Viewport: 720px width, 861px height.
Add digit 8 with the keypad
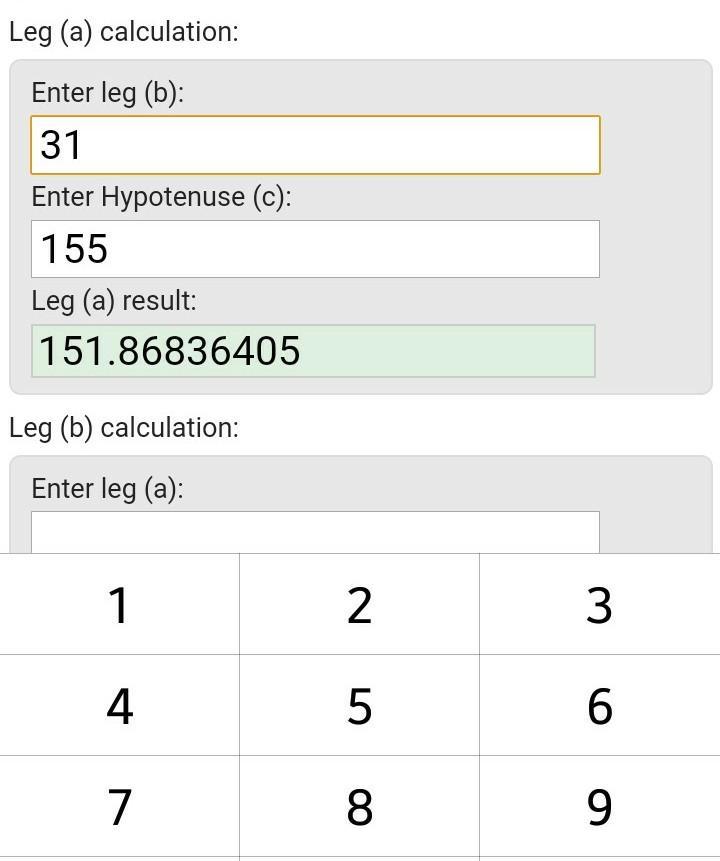pyautogui.click(x=359, y=807)
